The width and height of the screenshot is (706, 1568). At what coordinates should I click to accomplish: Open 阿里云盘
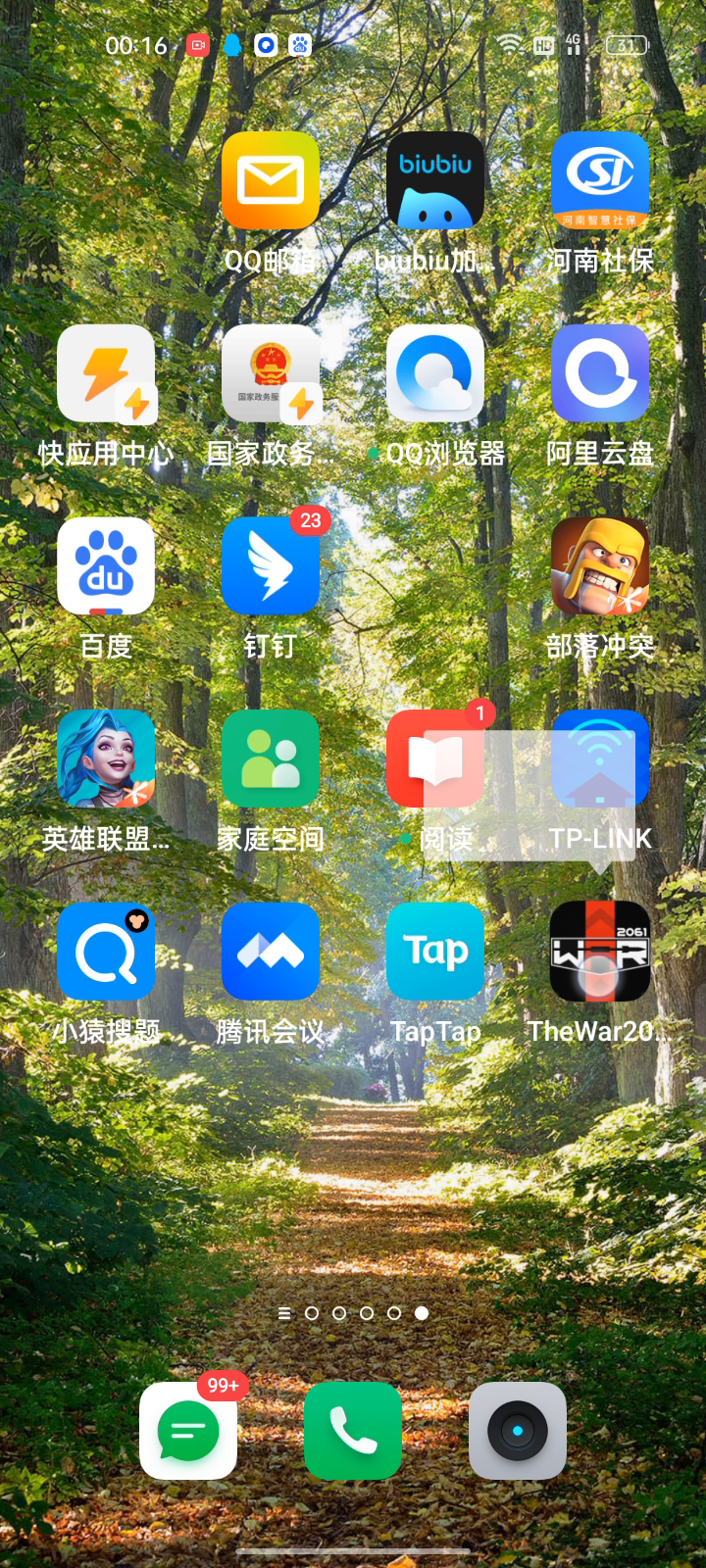600,373
